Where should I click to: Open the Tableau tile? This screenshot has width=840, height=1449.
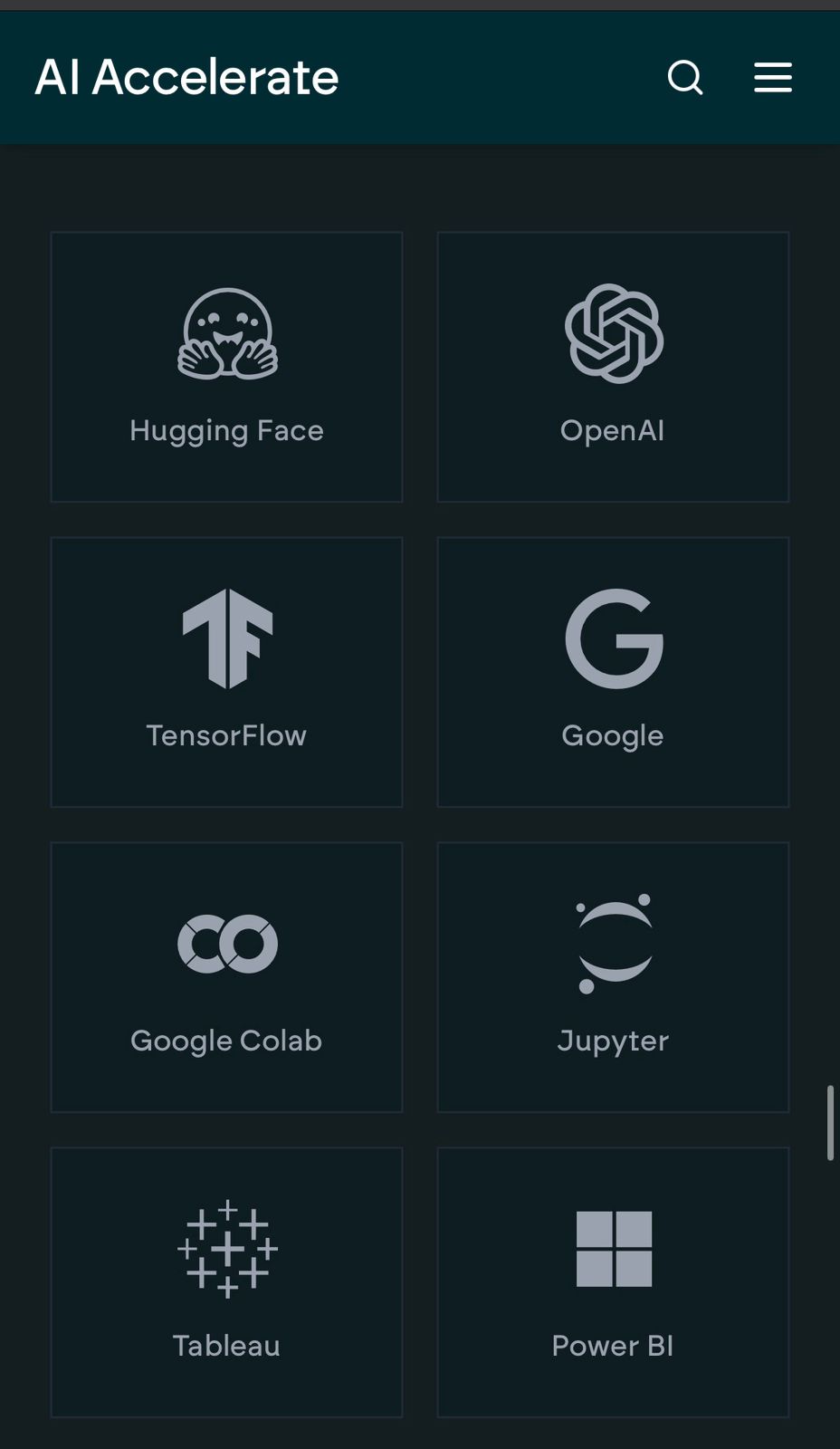(226, 1282)
